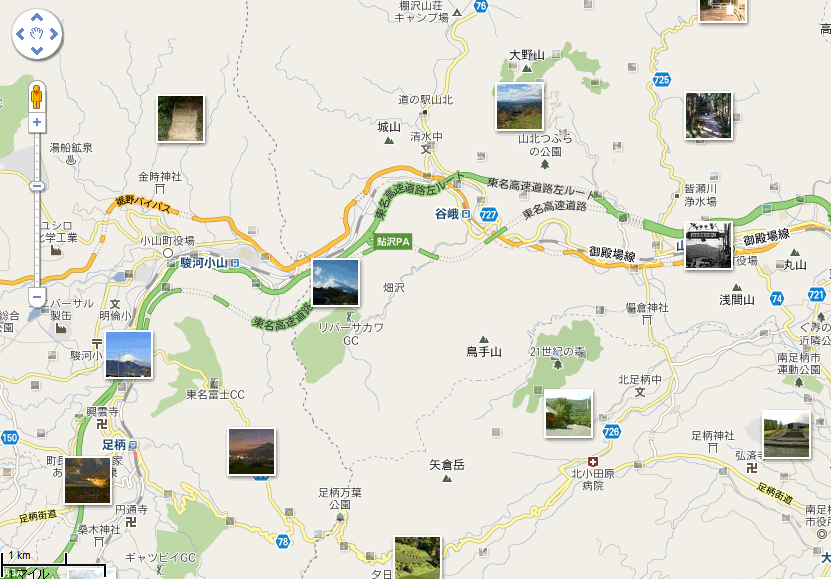Zoom in with the plus button

37,122
